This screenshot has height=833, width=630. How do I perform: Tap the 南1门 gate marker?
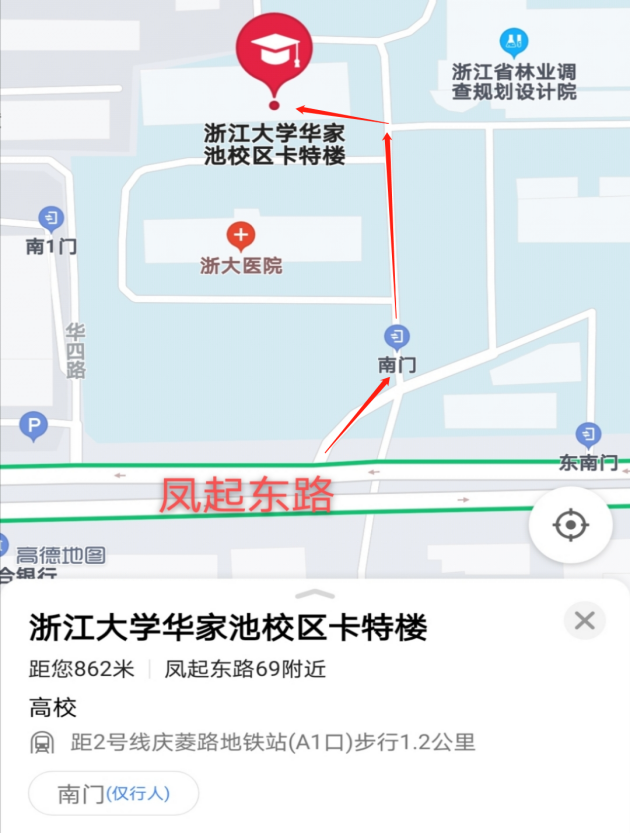pyautogui.click(x=51, y=218)
